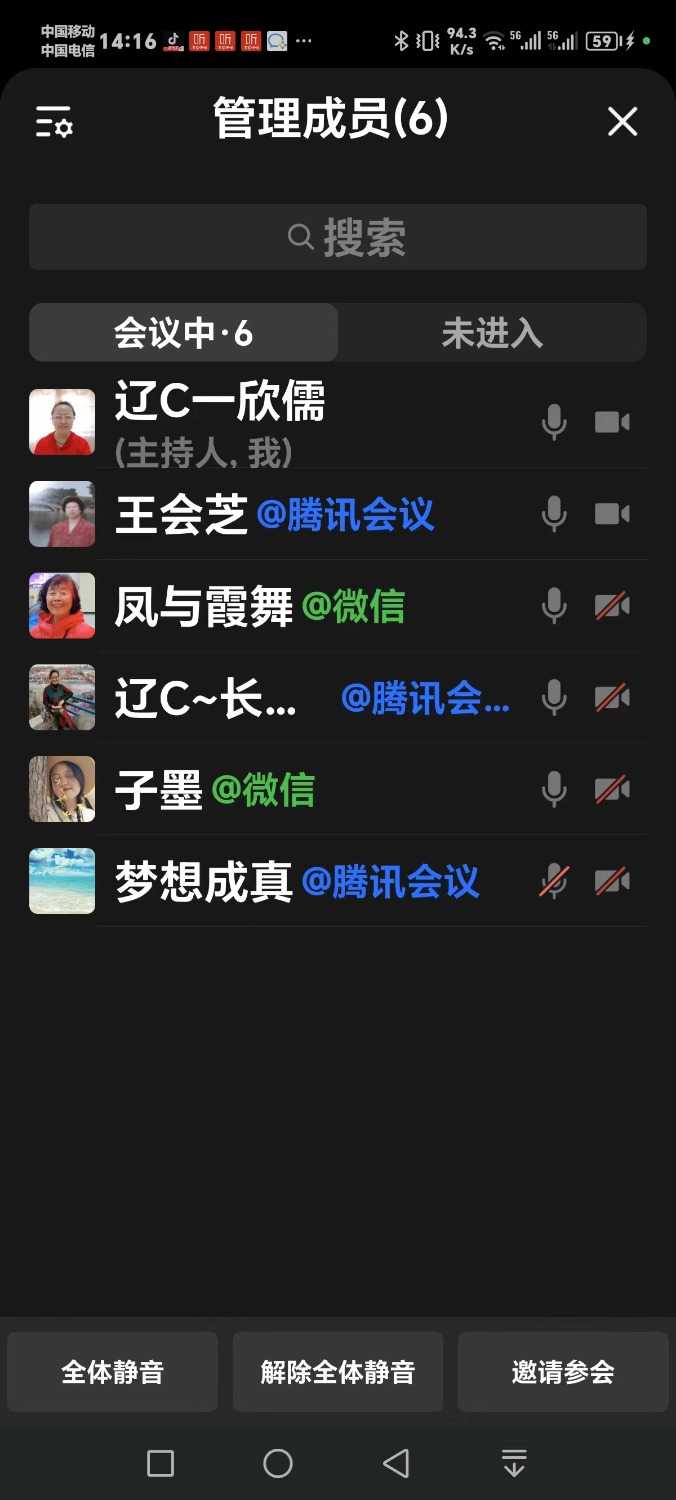Mute my own microphone (辽C一欣儒)
676x1500 pixels.
[554, 422]
